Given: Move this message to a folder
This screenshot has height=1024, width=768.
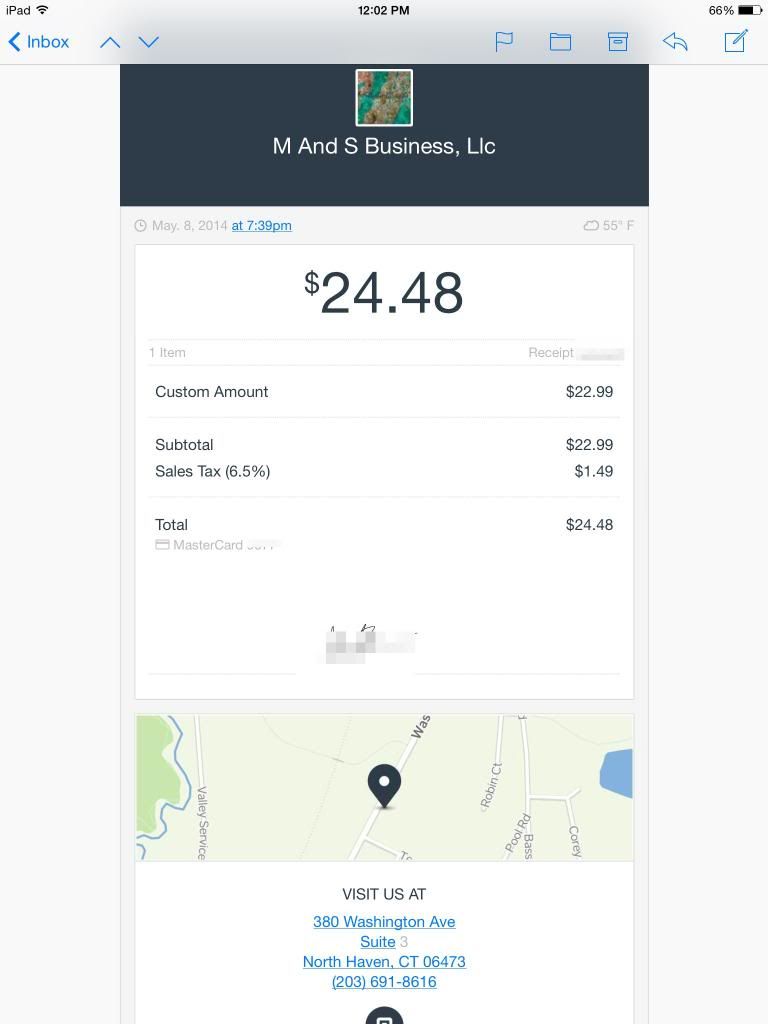Looking at the screenshot, I should point(560,42).
